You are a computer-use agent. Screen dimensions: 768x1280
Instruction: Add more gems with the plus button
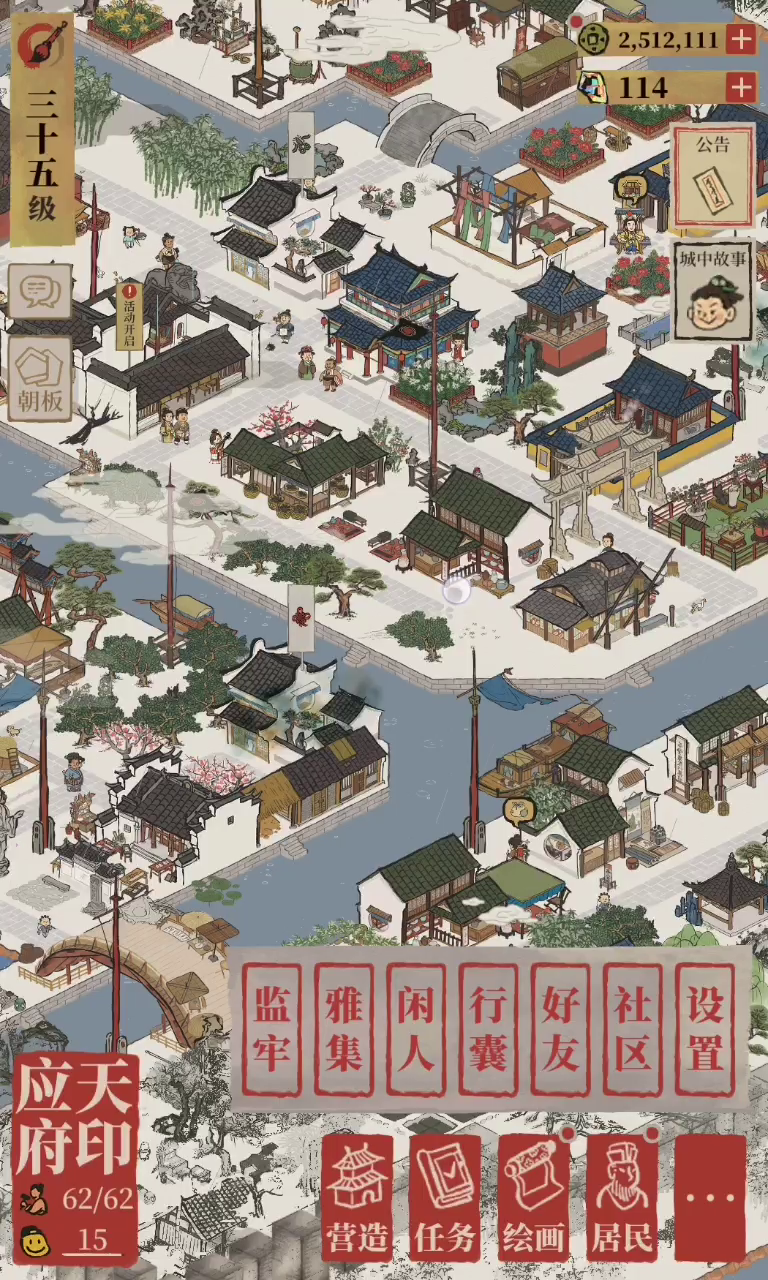740,88
